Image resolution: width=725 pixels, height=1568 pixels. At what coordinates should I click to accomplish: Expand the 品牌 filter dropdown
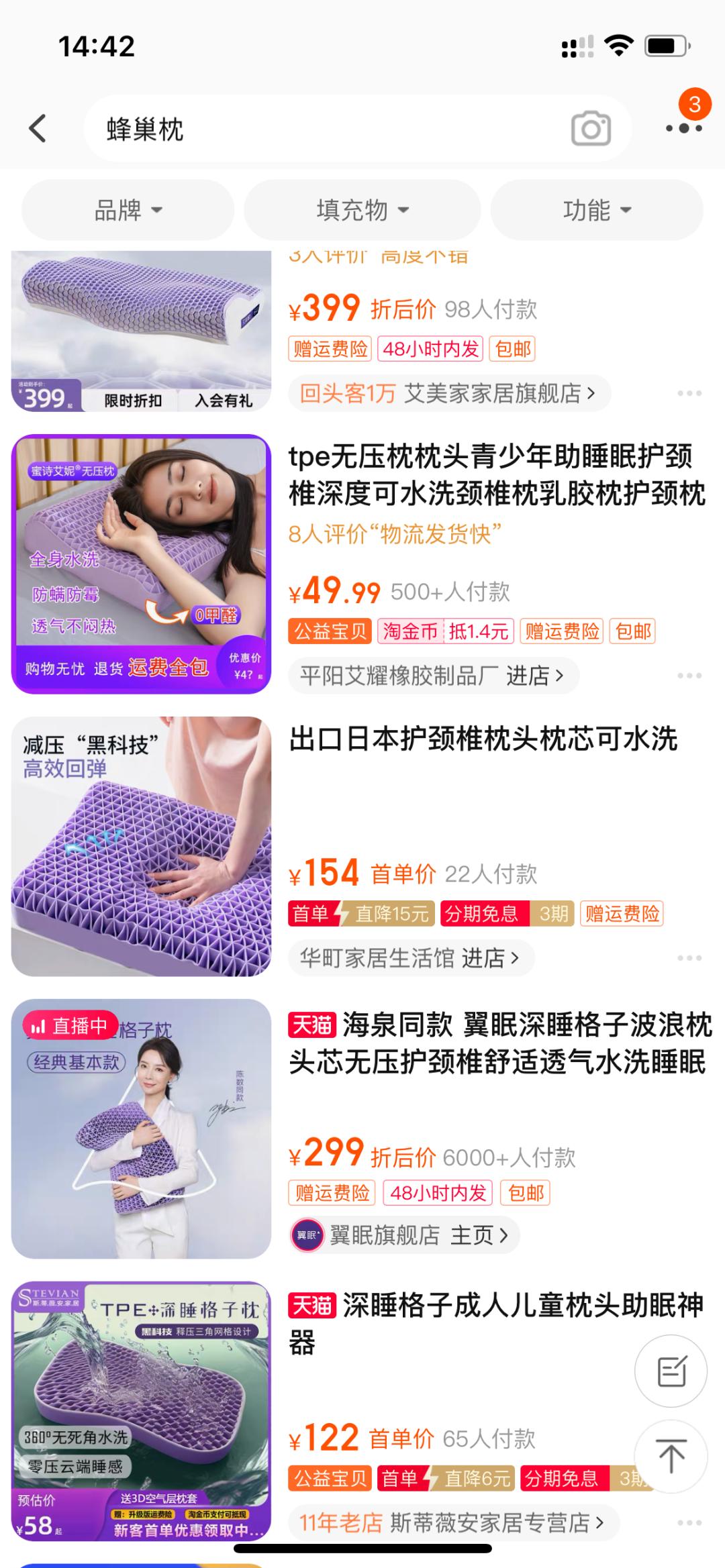pyautogui.click(x=127, y=210)
